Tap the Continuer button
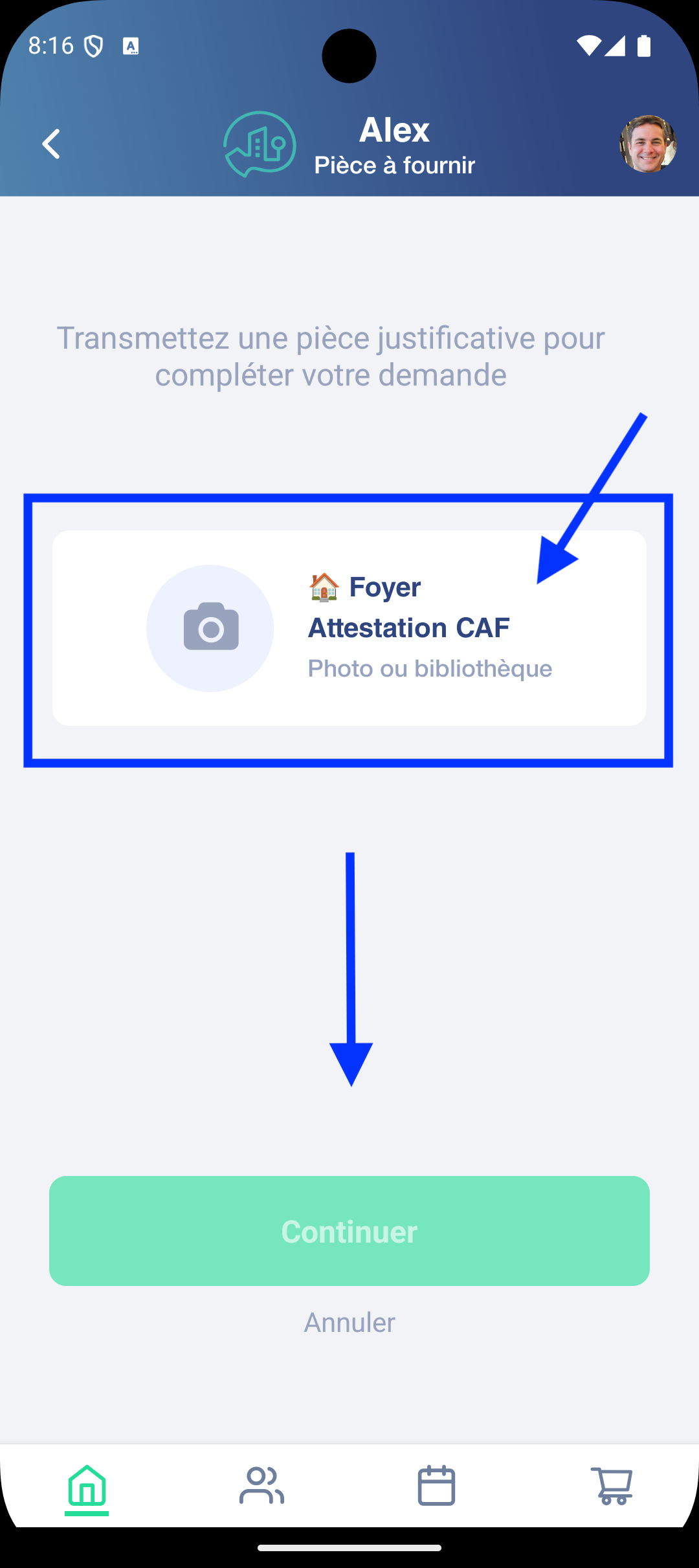699x1568 pixels. tap(349, 1231)
